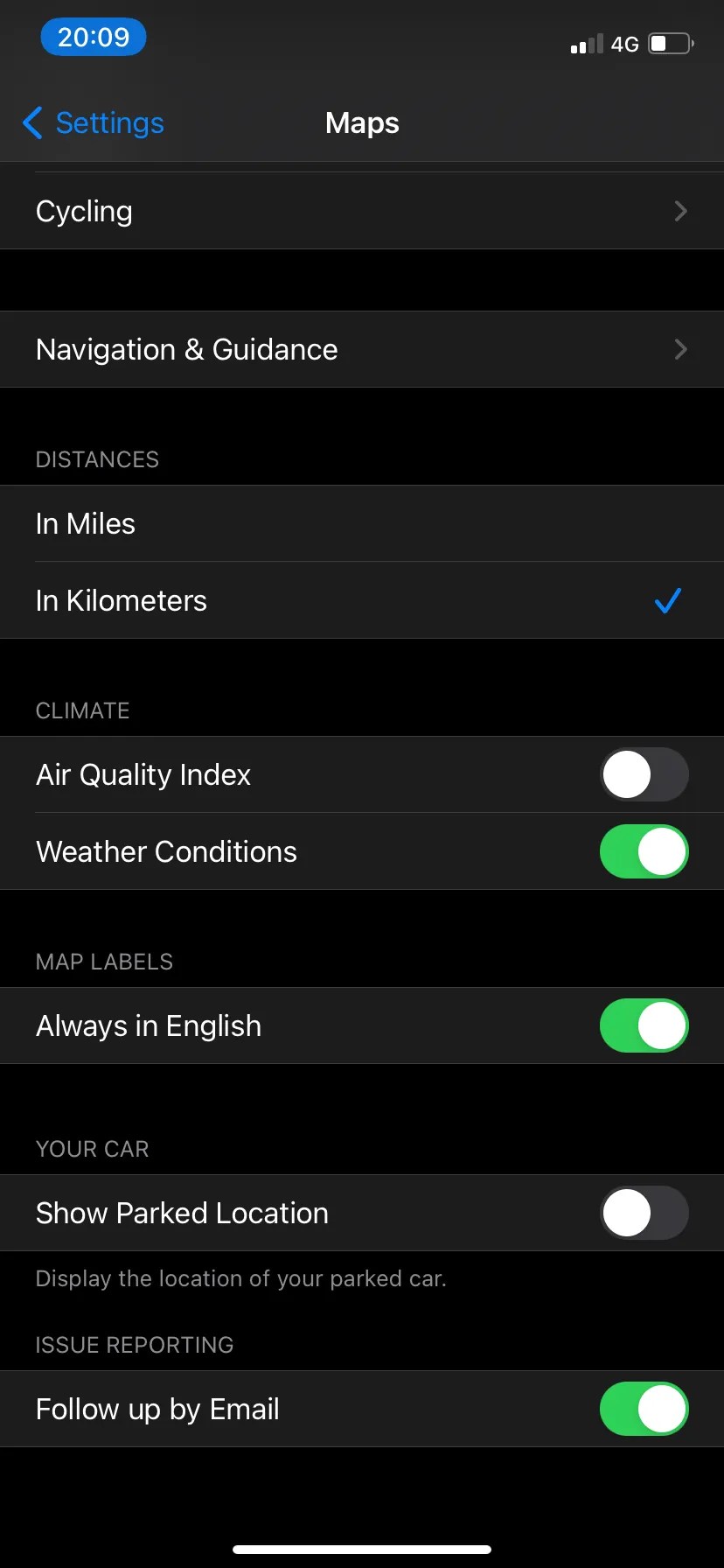Disable Follow up by Email
This screenshot has height=1568, width=724.
644,1409
